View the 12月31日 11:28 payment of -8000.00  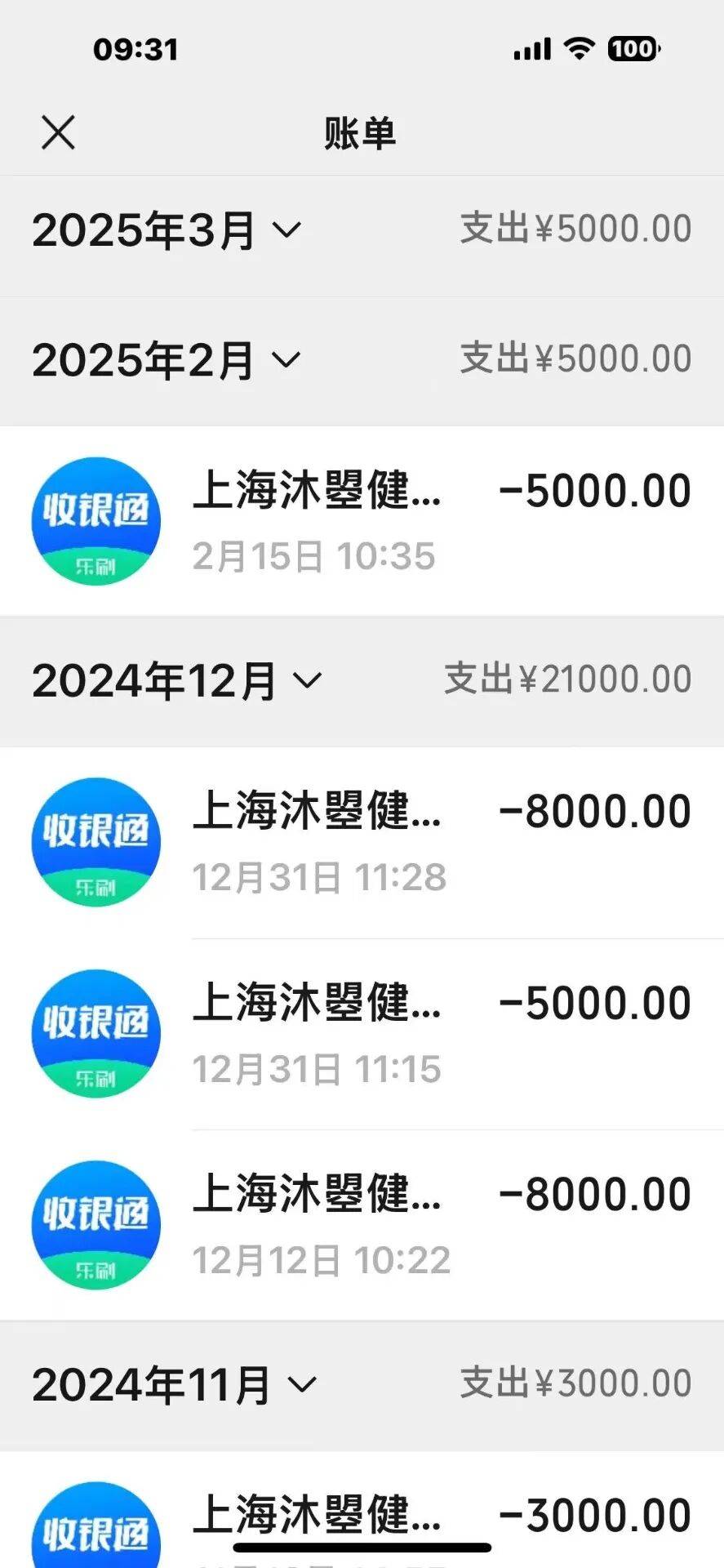coord(362,842)
